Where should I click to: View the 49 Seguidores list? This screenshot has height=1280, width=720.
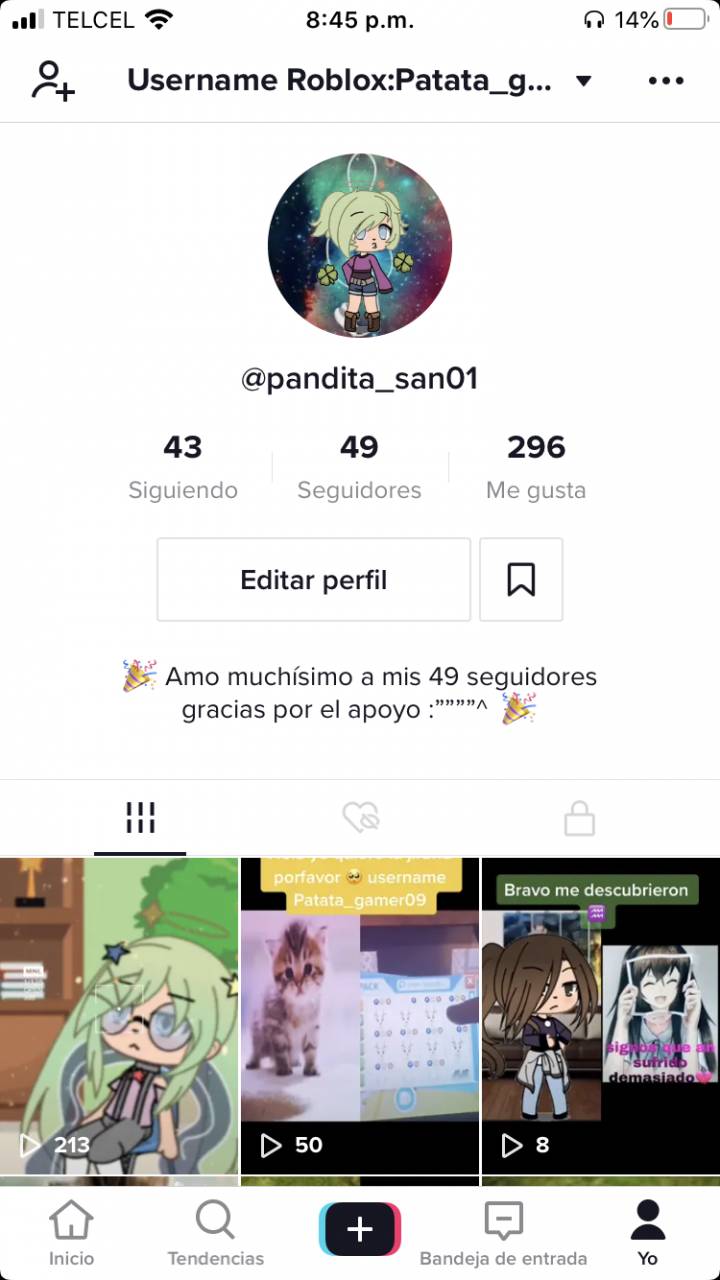(x=359, y=466)
